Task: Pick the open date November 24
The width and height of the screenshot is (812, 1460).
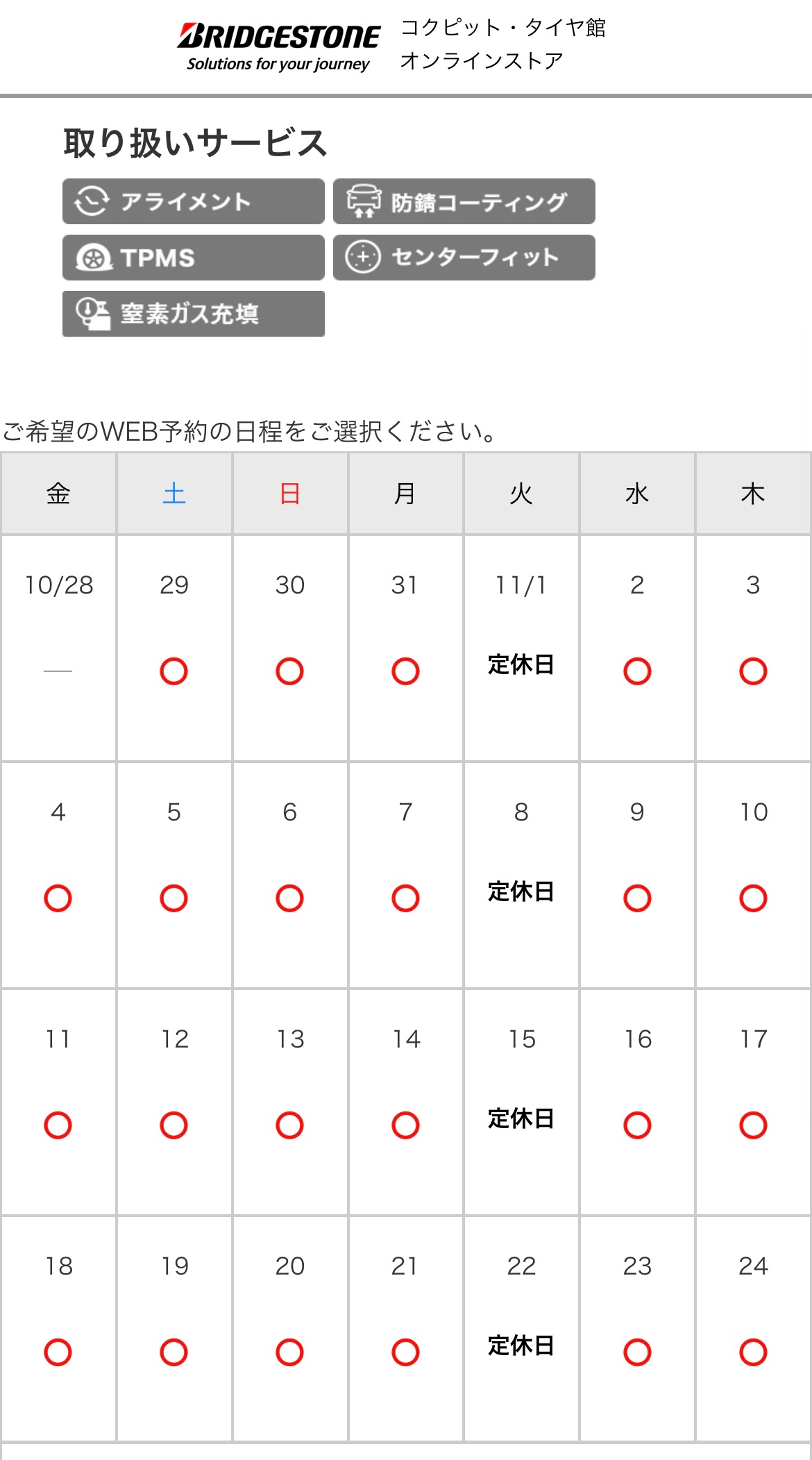Action: (753, 1352)
